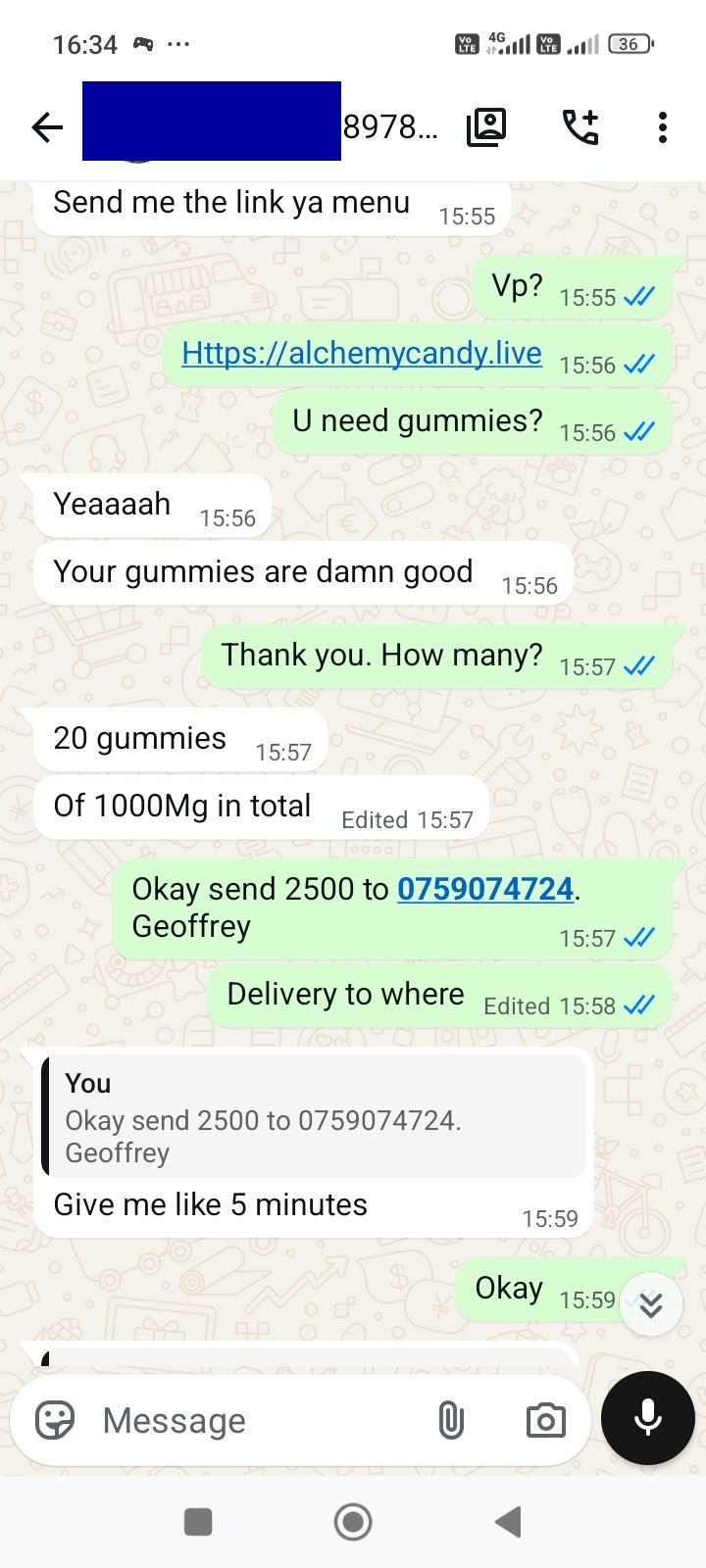Record a voice message with the microphone
Viewport: 706px width, 1568px height.
648,1418
